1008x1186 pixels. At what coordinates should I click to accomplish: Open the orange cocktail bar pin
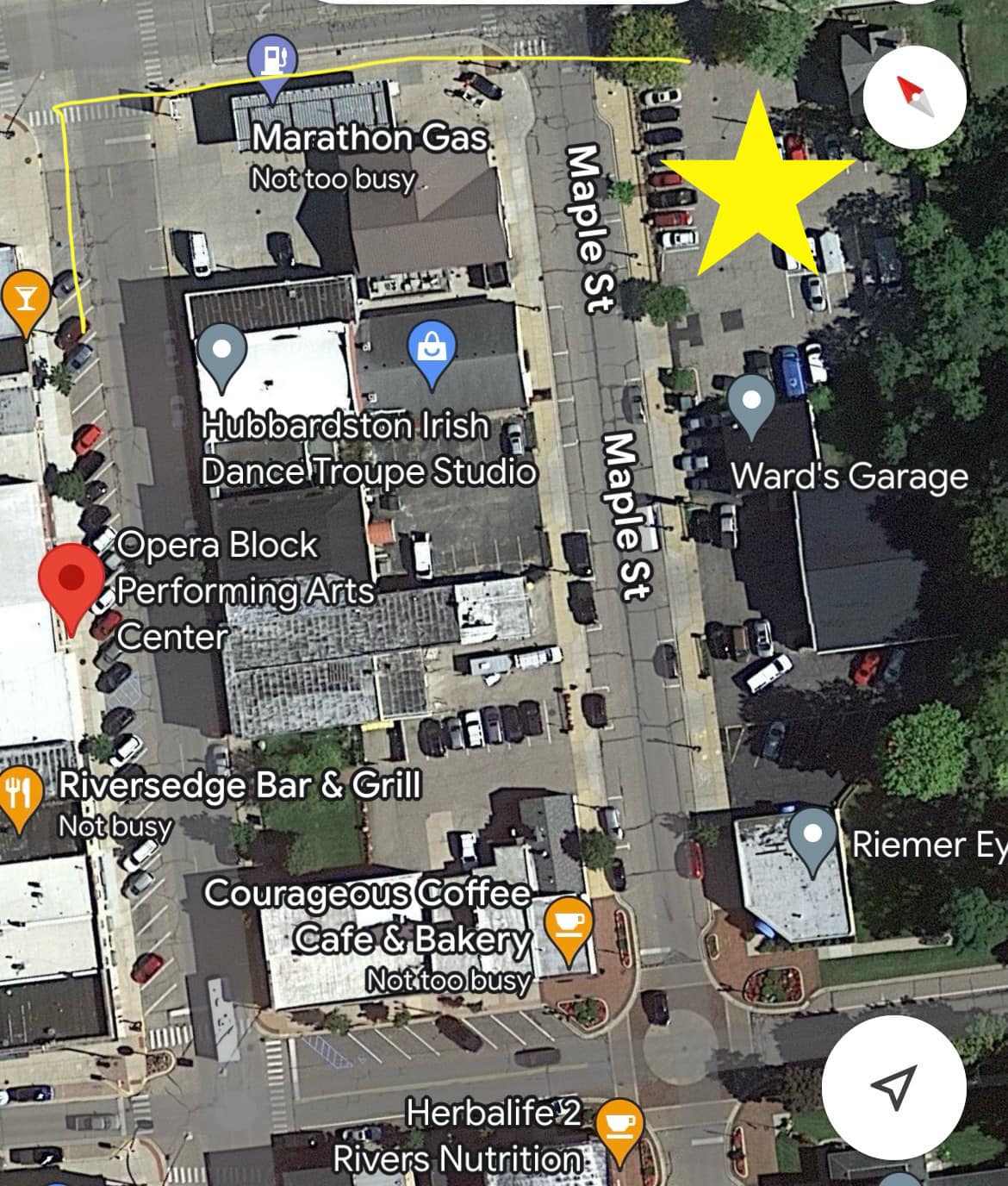click(26, 298)
